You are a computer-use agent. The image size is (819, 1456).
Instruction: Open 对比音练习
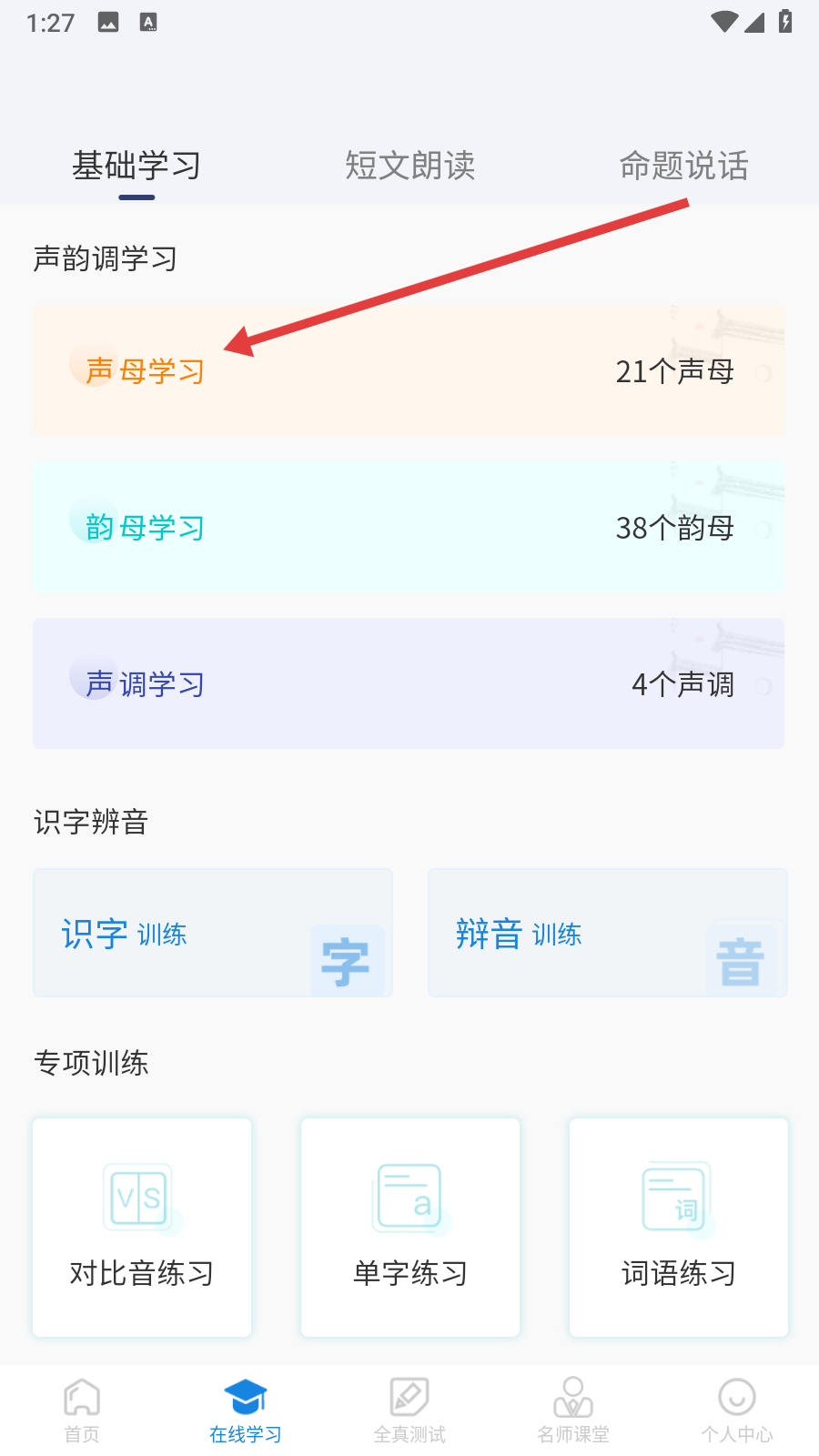click(x=142, y=1228)
